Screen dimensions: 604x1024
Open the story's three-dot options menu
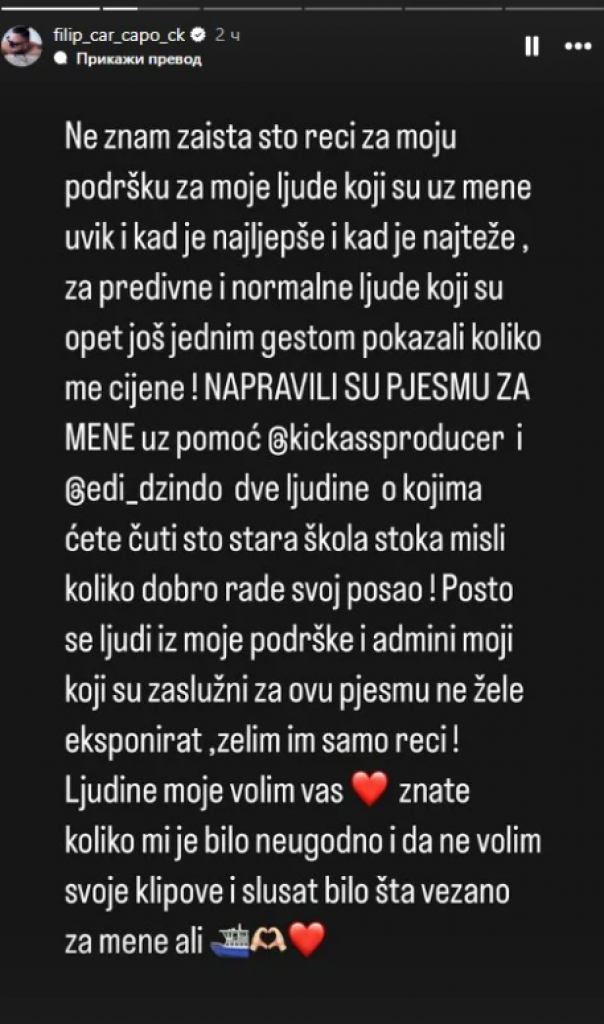point(577,46)
